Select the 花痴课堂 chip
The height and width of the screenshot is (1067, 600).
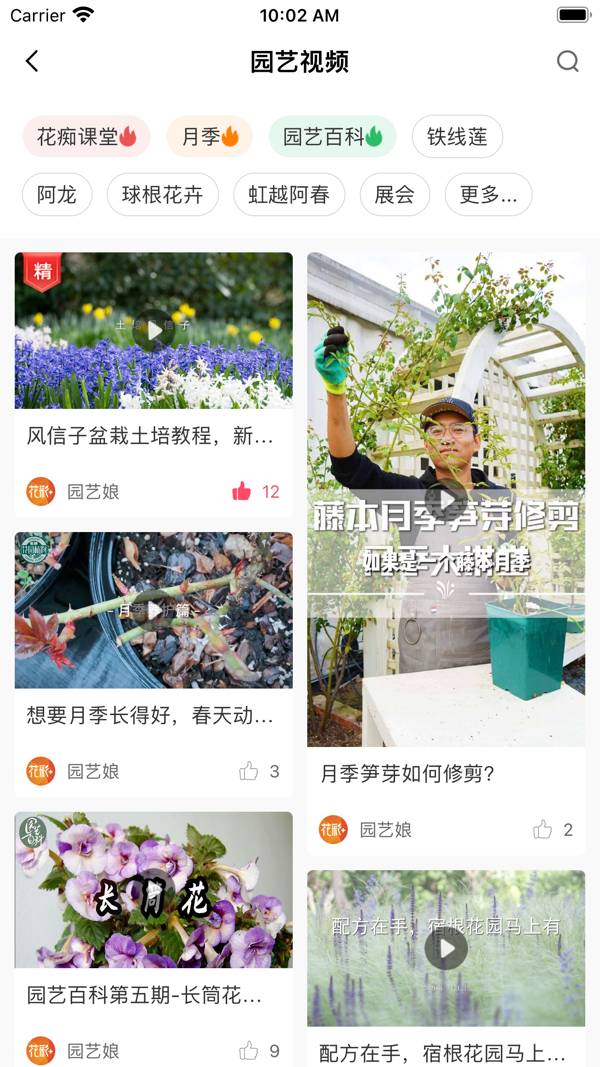pyautogui.click(x=86, y=137)
